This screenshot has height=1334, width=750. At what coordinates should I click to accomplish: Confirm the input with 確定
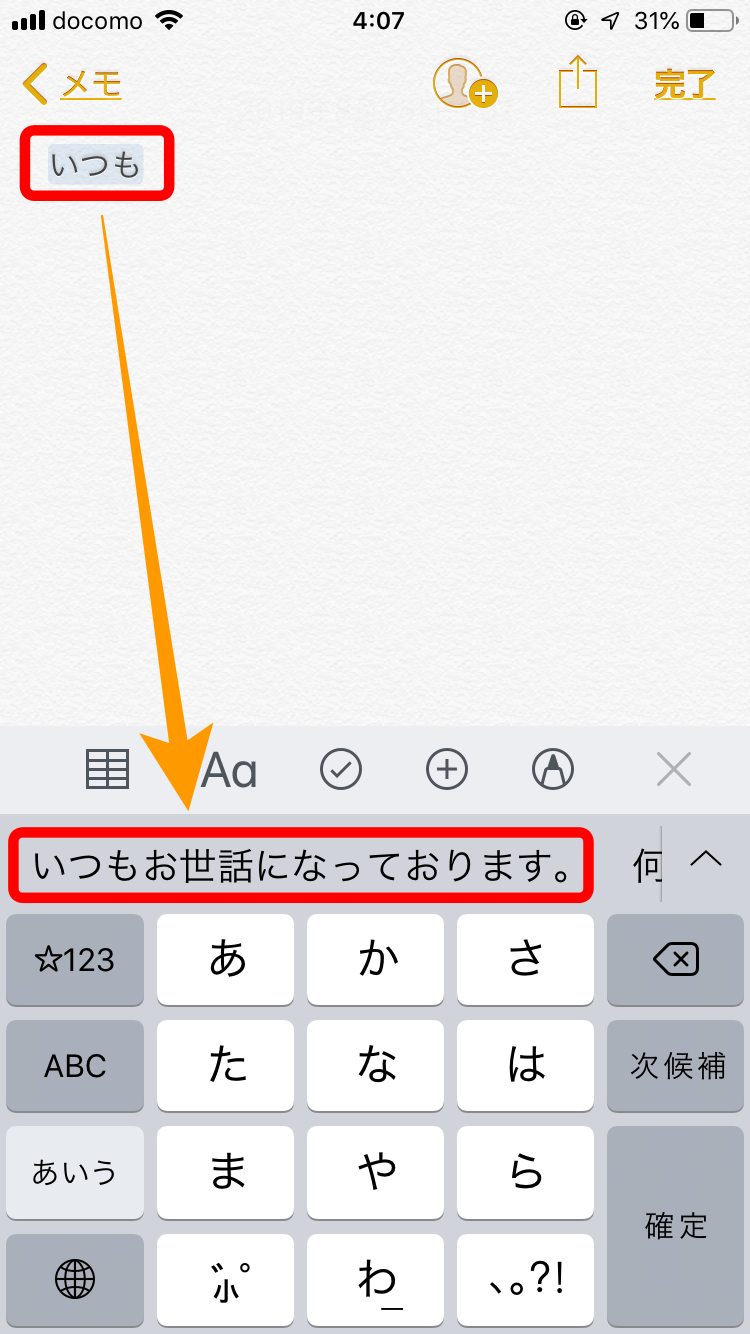(676, 1225)
